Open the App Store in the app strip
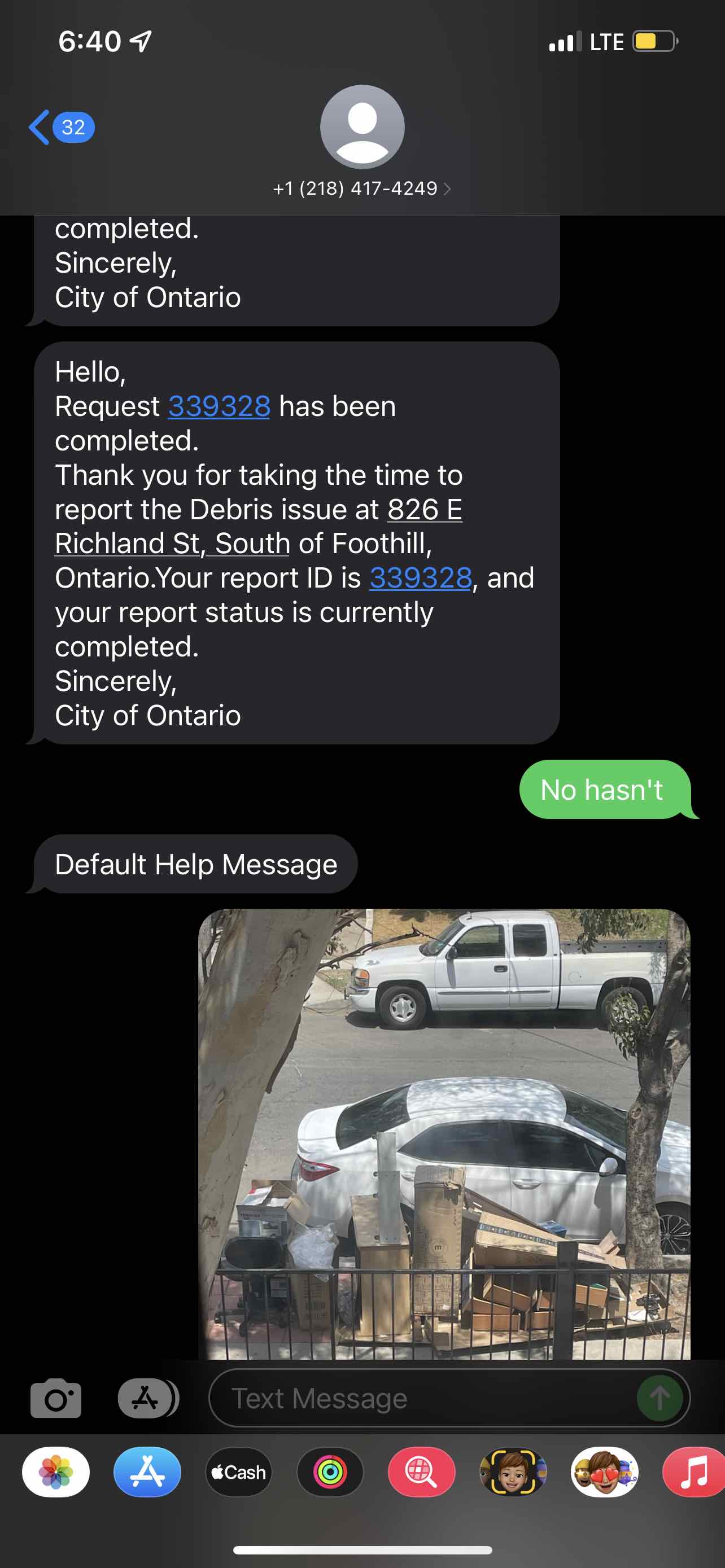The image size is (725, 1568). tap(147, 1472)
